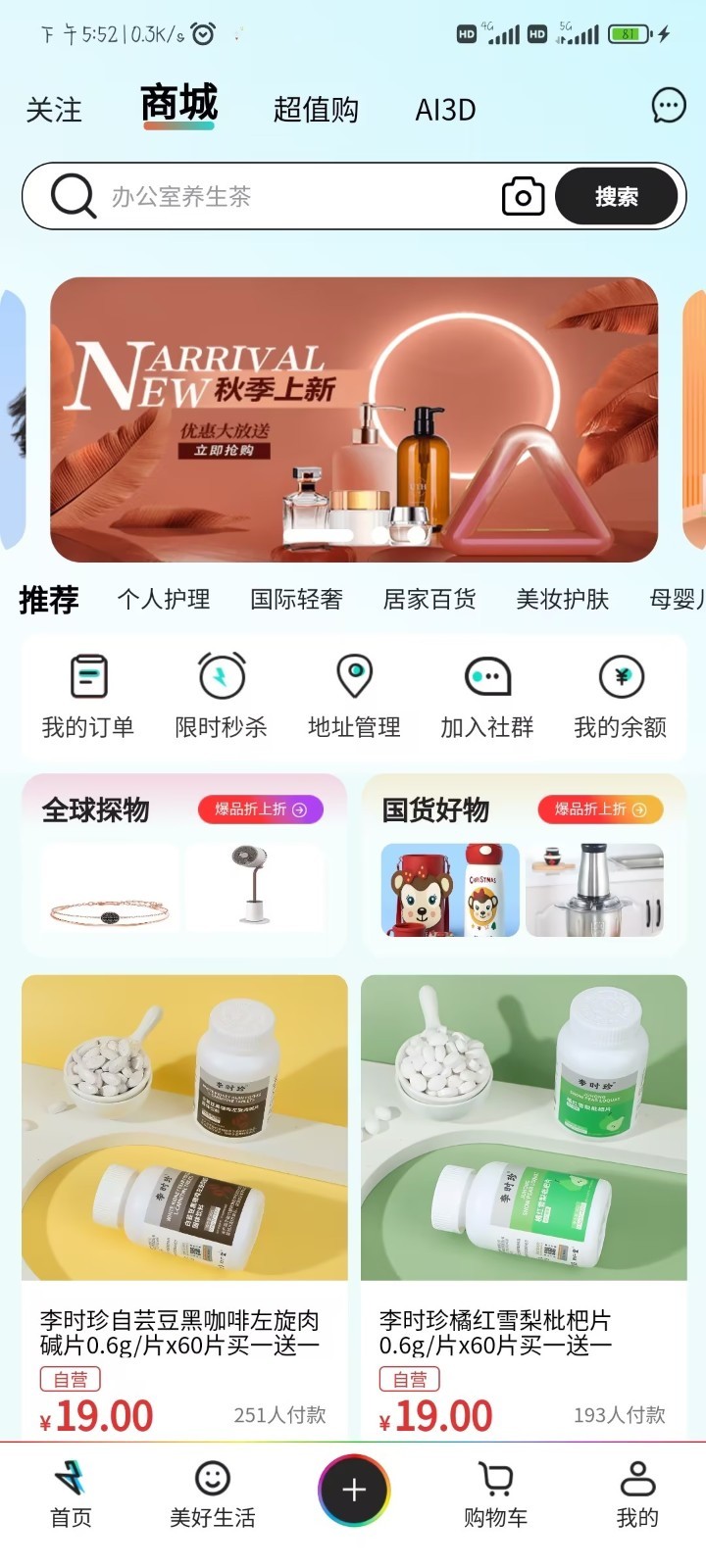The image size is (706, 1568).
Task: Tap the camera image search icon
Action: click(523, 196)
